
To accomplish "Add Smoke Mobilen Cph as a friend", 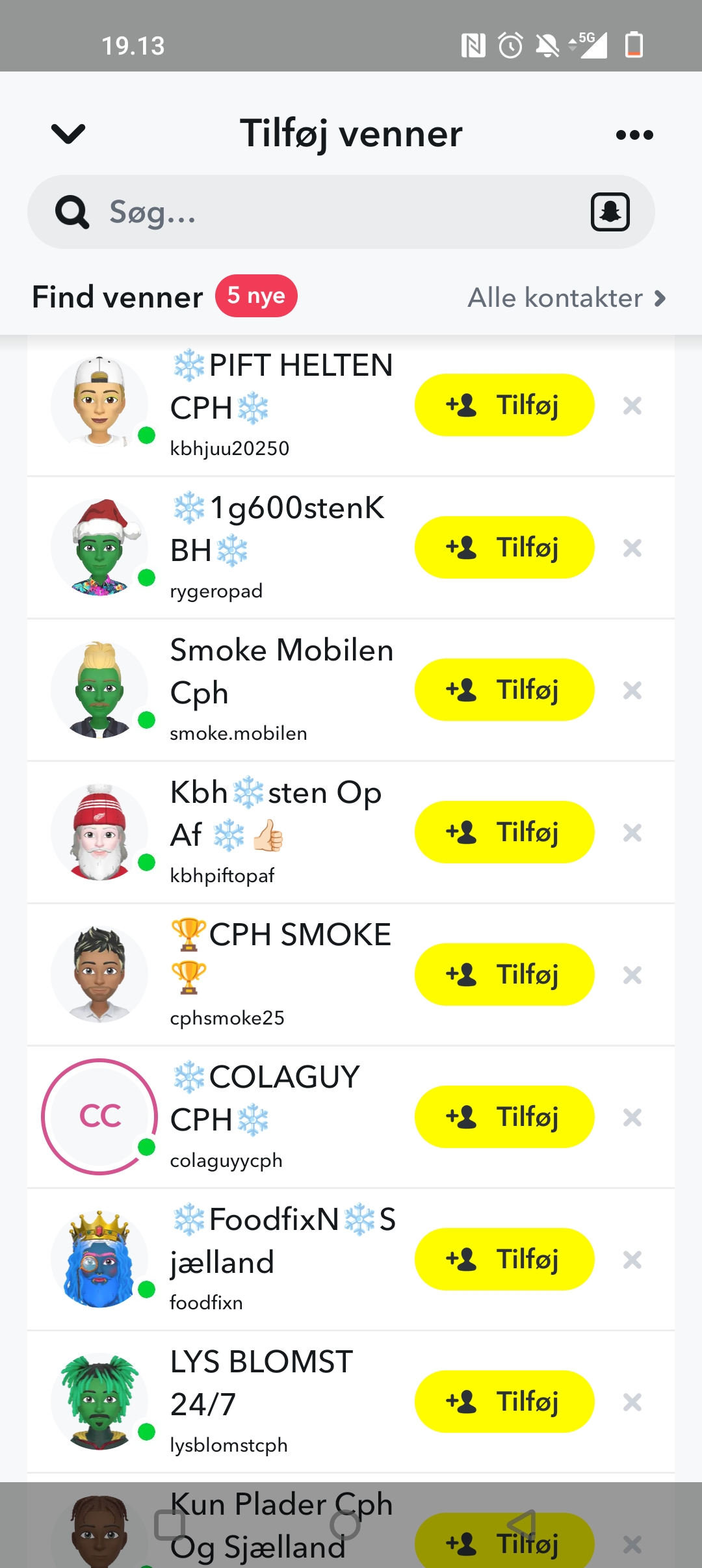I will pyautogui.click(x=504, y=690).
